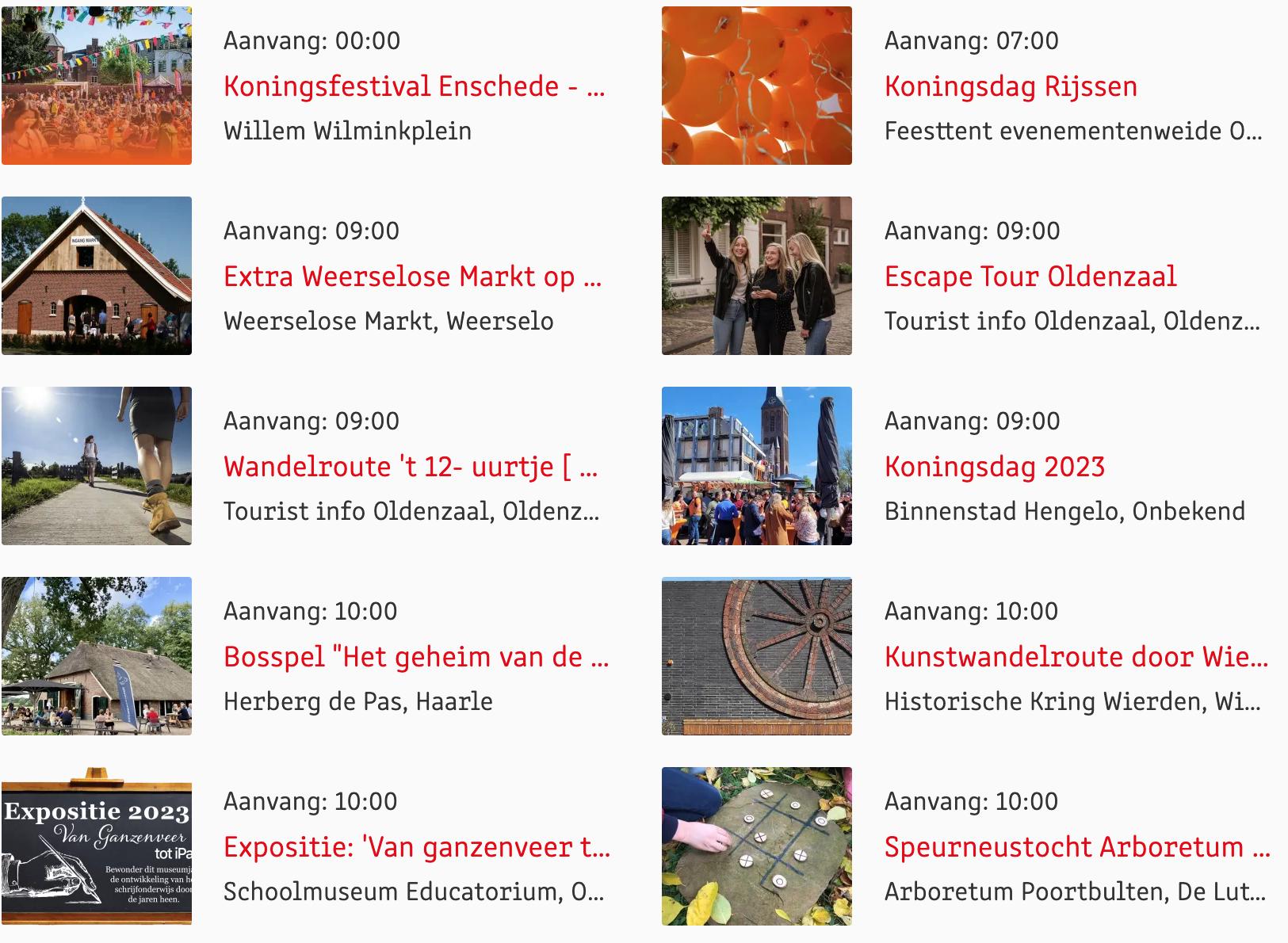View Koningsdag 2023 in Binnenstad Hengelo
The width and height of the screenshot is (1288, 943).
click(x=994, y=467)
